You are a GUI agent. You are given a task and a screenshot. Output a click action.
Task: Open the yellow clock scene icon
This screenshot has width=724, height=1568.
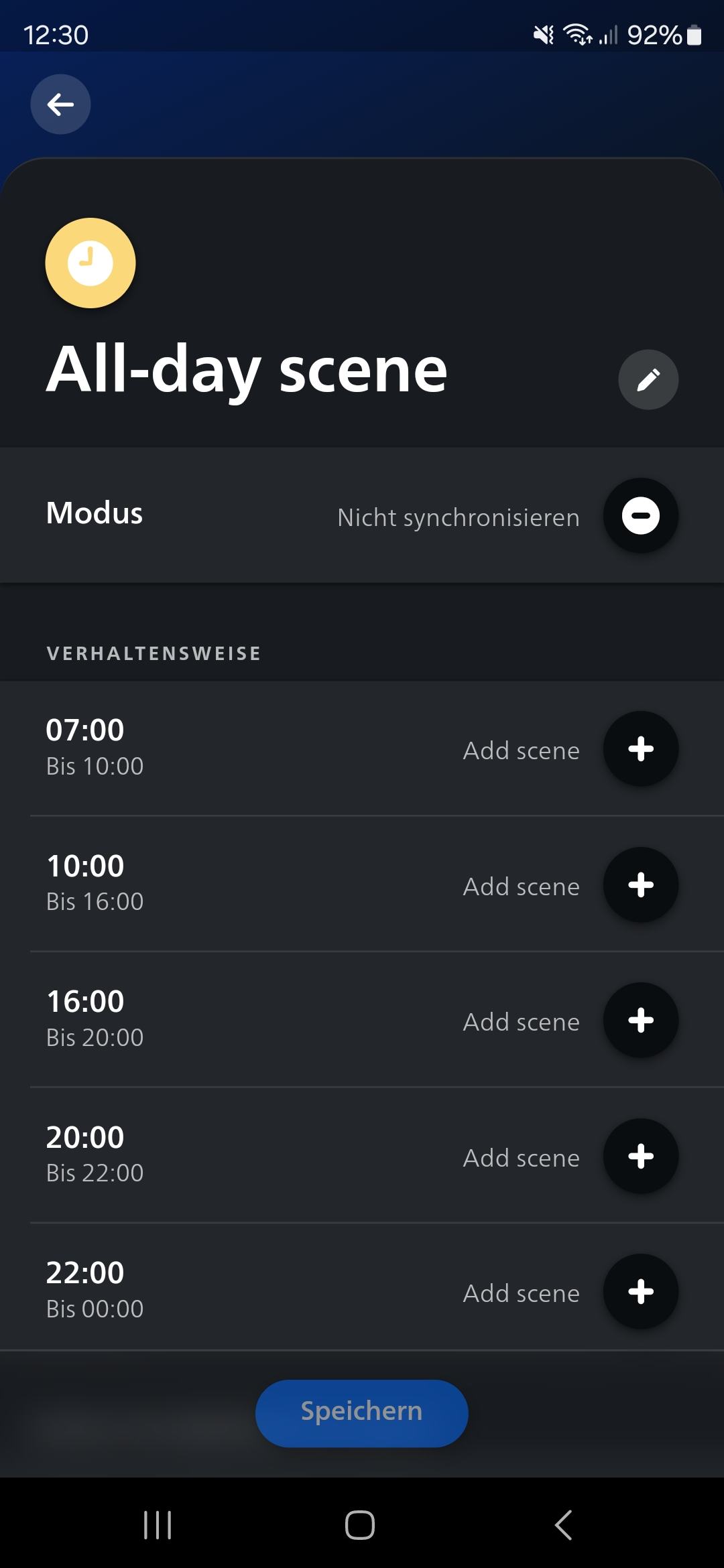pyautogui.click(x=90, y=263)
